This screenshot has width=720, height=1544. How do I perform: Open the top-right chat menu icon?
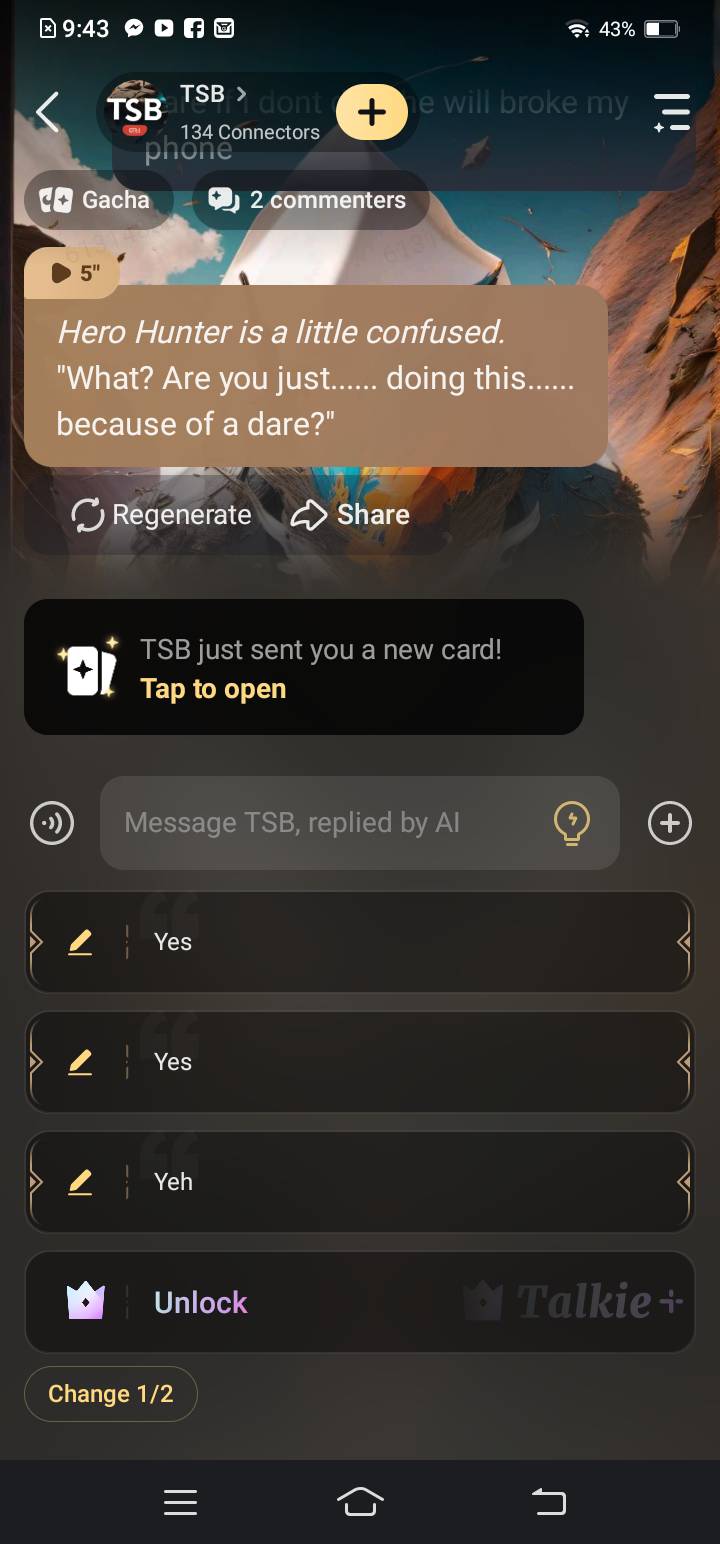click(671, 112)
